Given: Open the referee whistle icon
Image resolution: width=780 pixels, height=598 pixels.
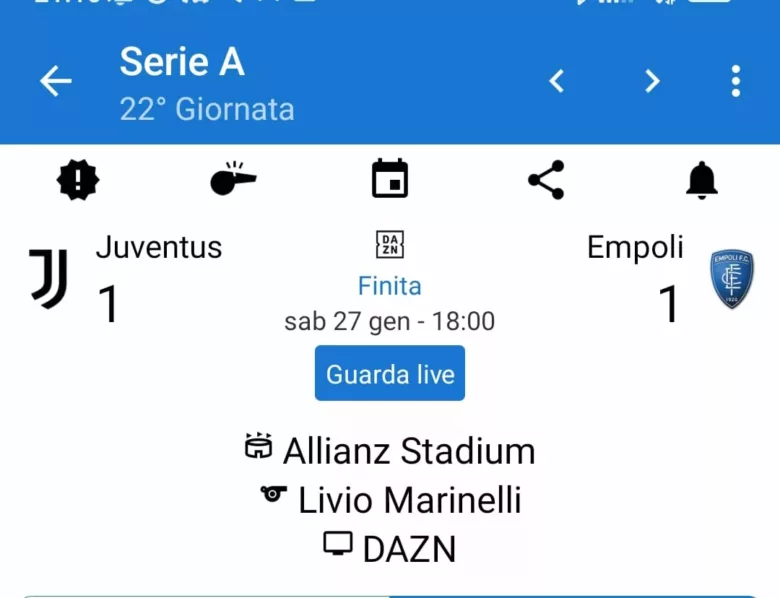Looking at the screenshot, I should [233, 180].
